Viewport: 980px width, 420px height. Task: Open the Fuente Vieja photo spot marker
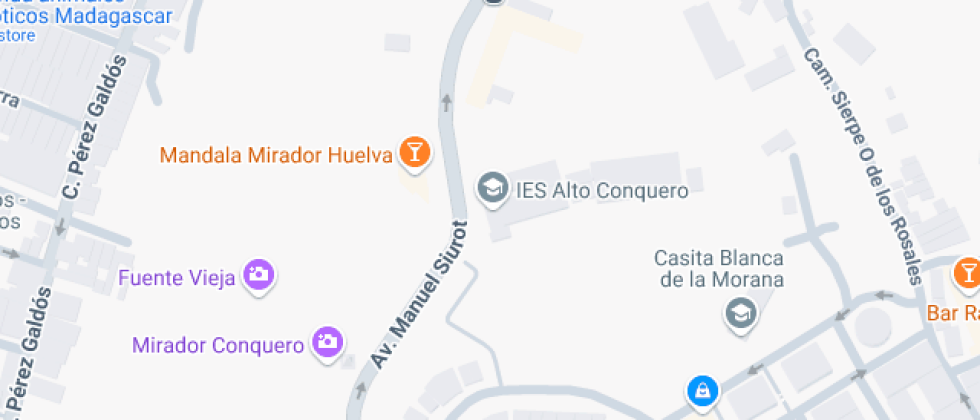pos(259,276)
